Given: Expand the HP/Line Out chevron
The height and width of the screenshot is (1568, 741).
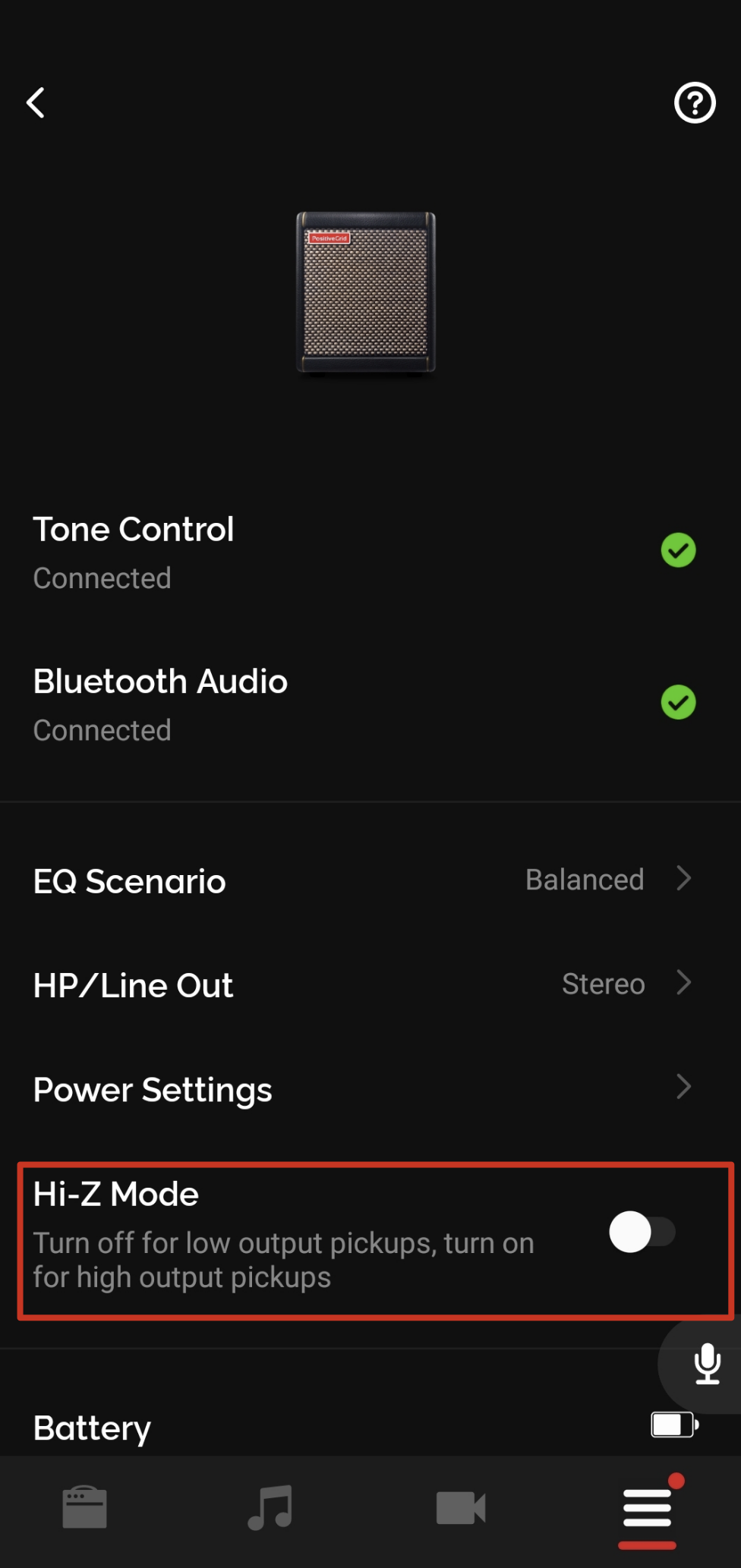Looking at the screenshot, I should [x=682, y=983].
